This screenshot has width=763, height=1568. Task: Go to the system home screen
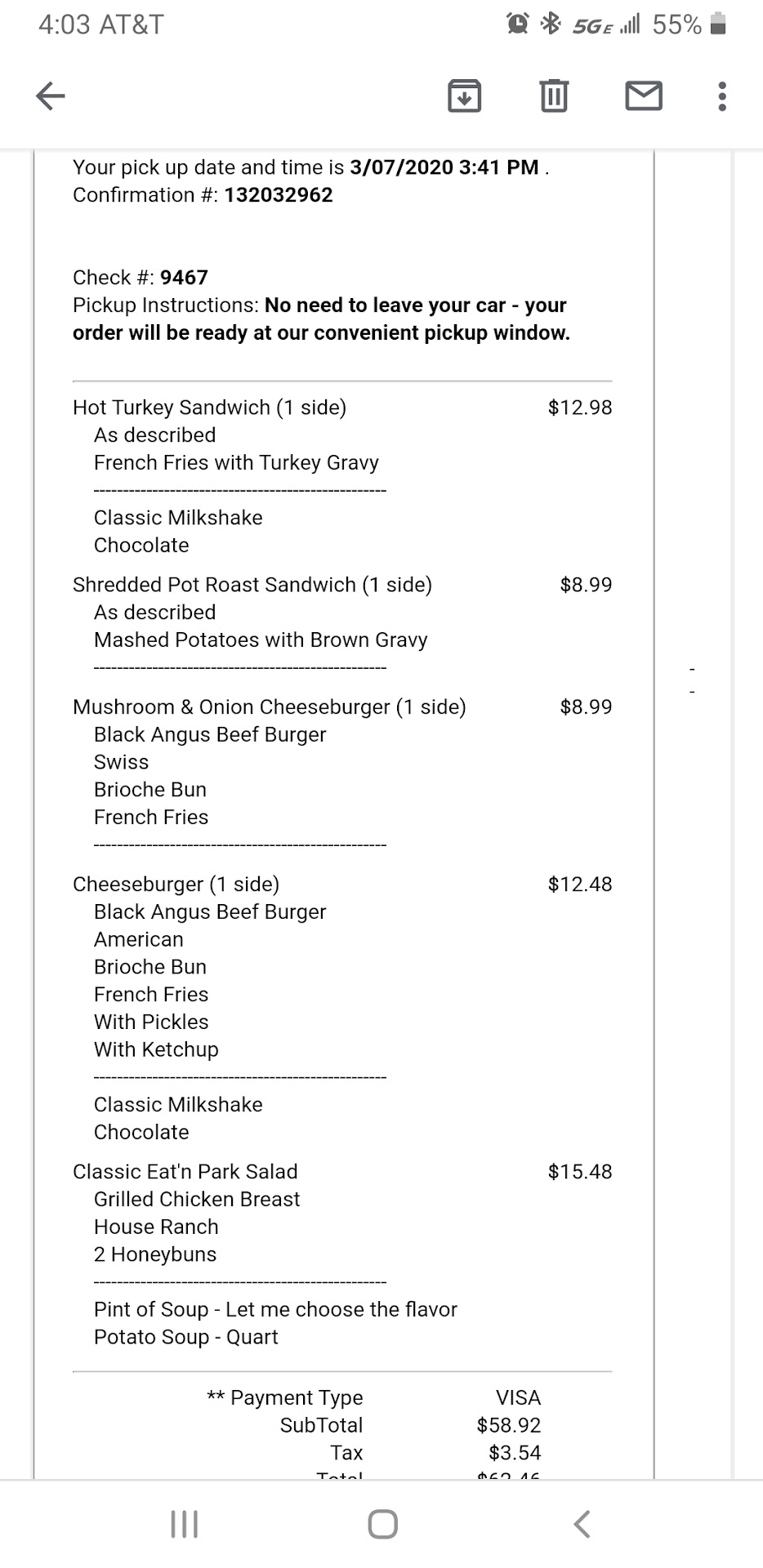[x=382, y=1524]
